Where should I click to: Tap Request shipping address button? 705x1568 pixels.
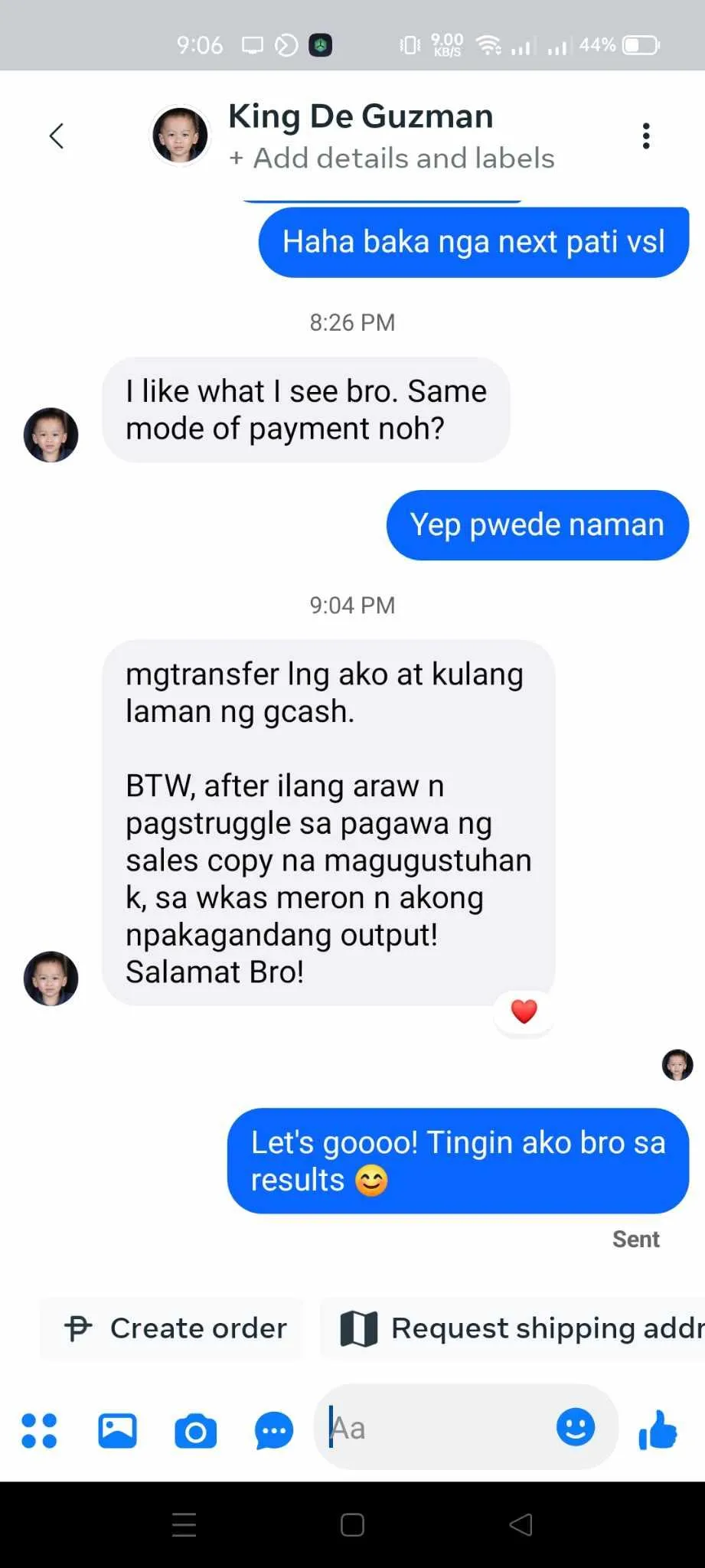pos(513,1328)
